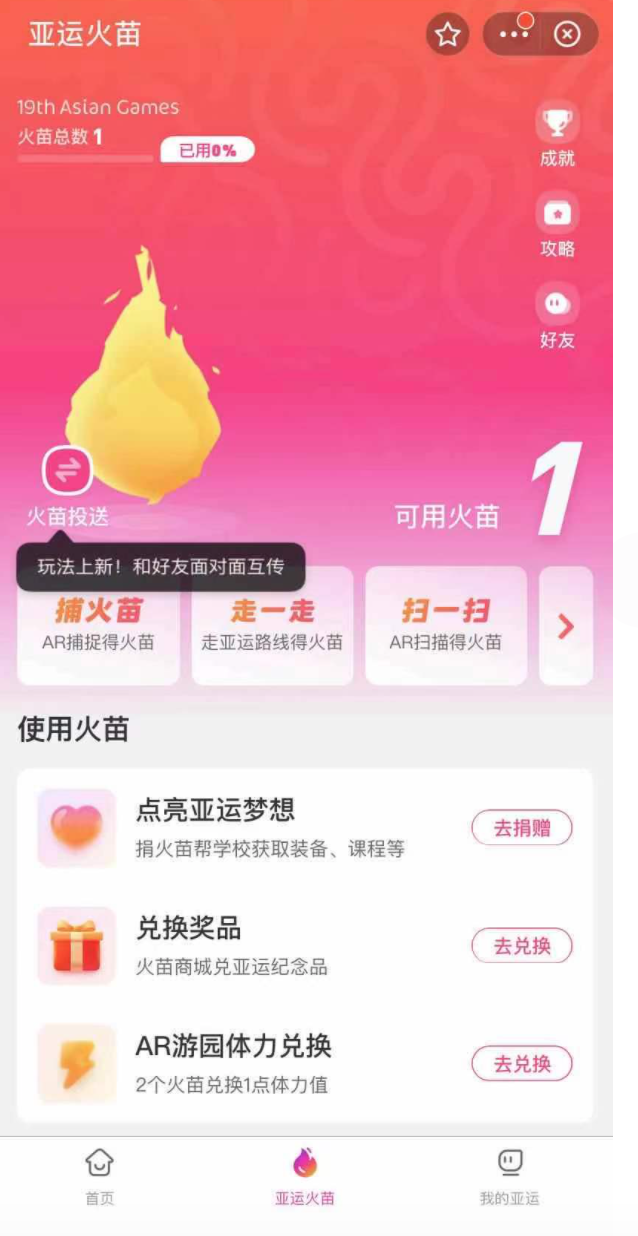Screen dimensions: 638x1236
Task: Show more flame tasks with the arrow
Action: (x=566, y=626)
